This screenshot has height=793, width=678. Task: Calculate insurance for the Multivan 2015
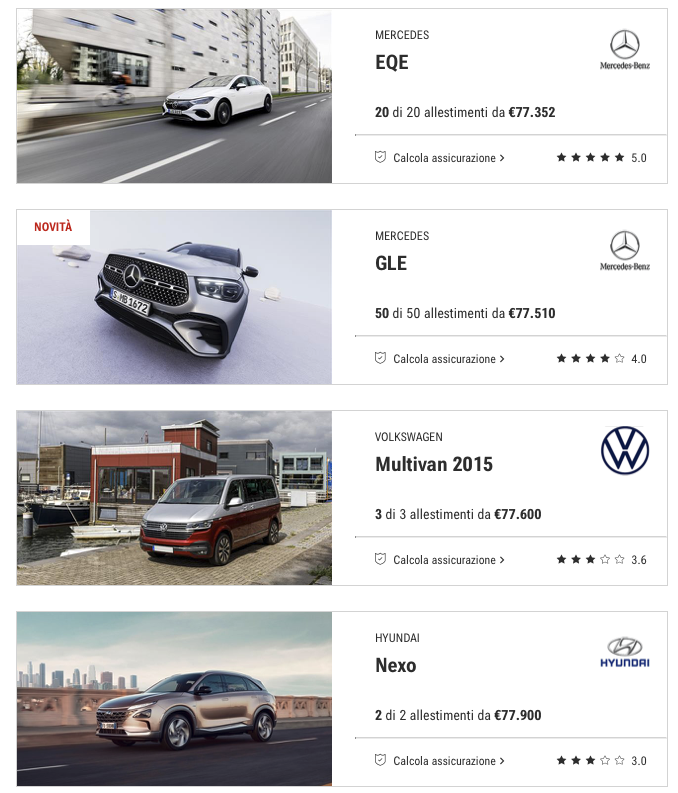point(443,560)
